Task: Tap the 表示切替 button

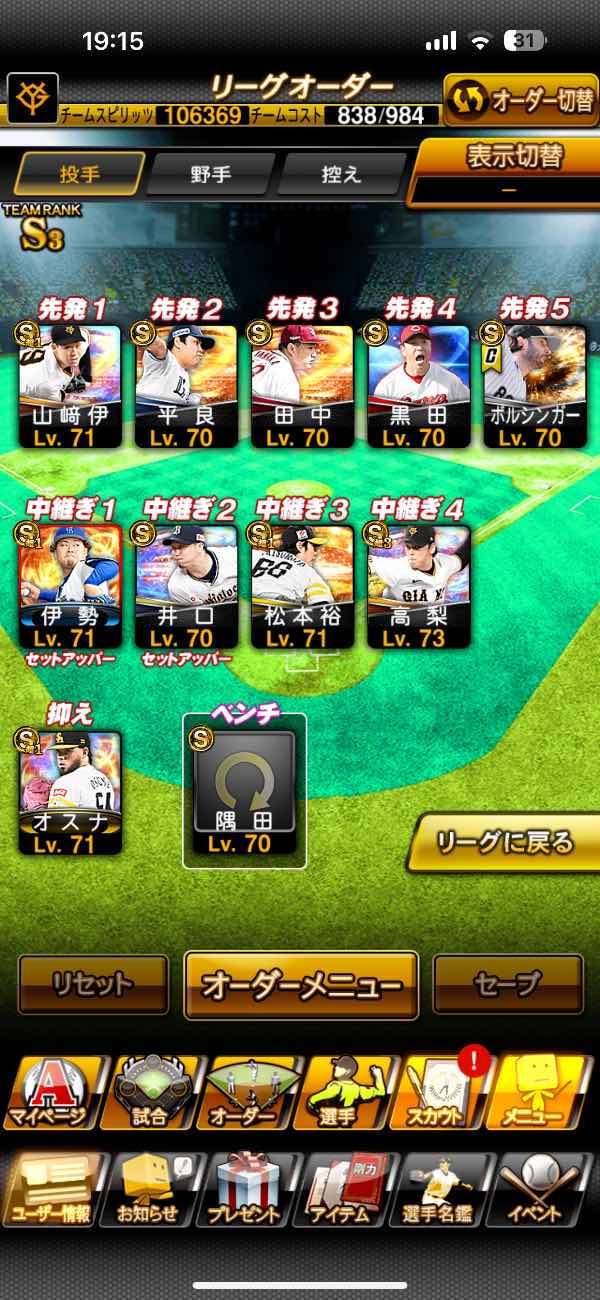Action: point(508,170)
